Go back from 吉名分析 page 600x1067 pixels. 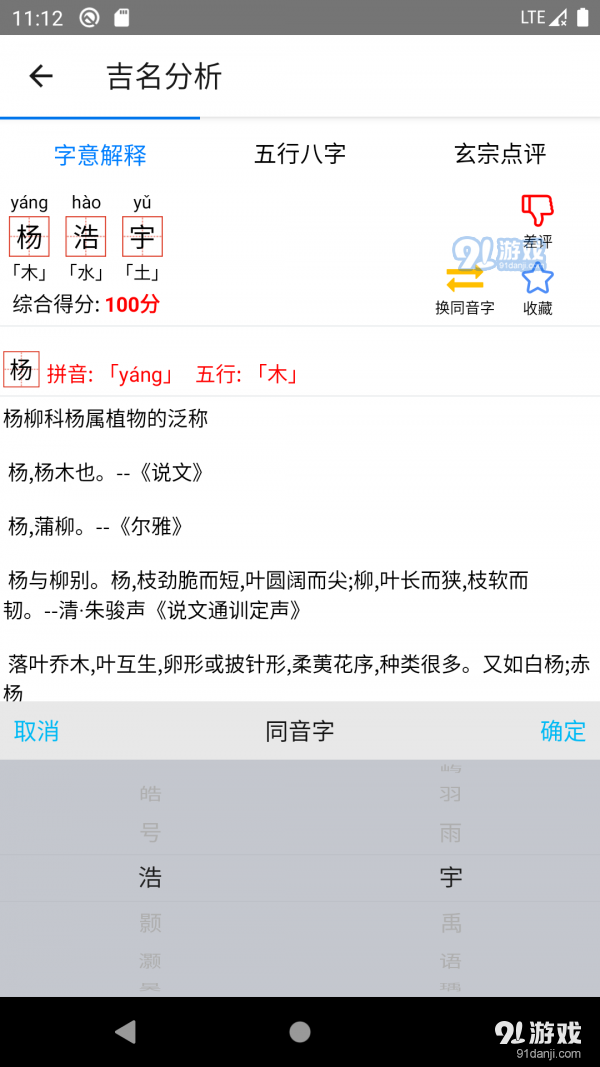(41, 76)
